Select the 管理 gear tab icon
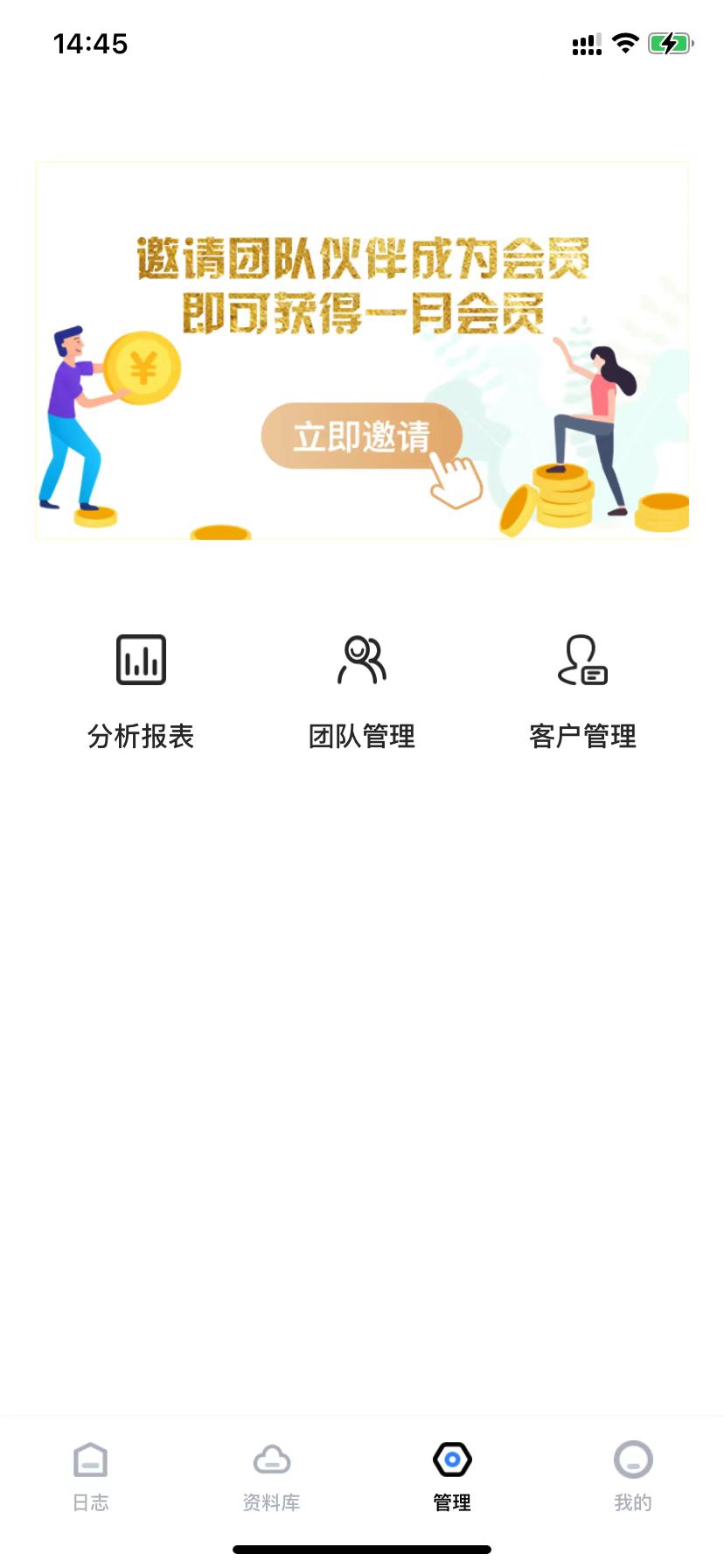Screen dimensions: 724x1568 452,1459
